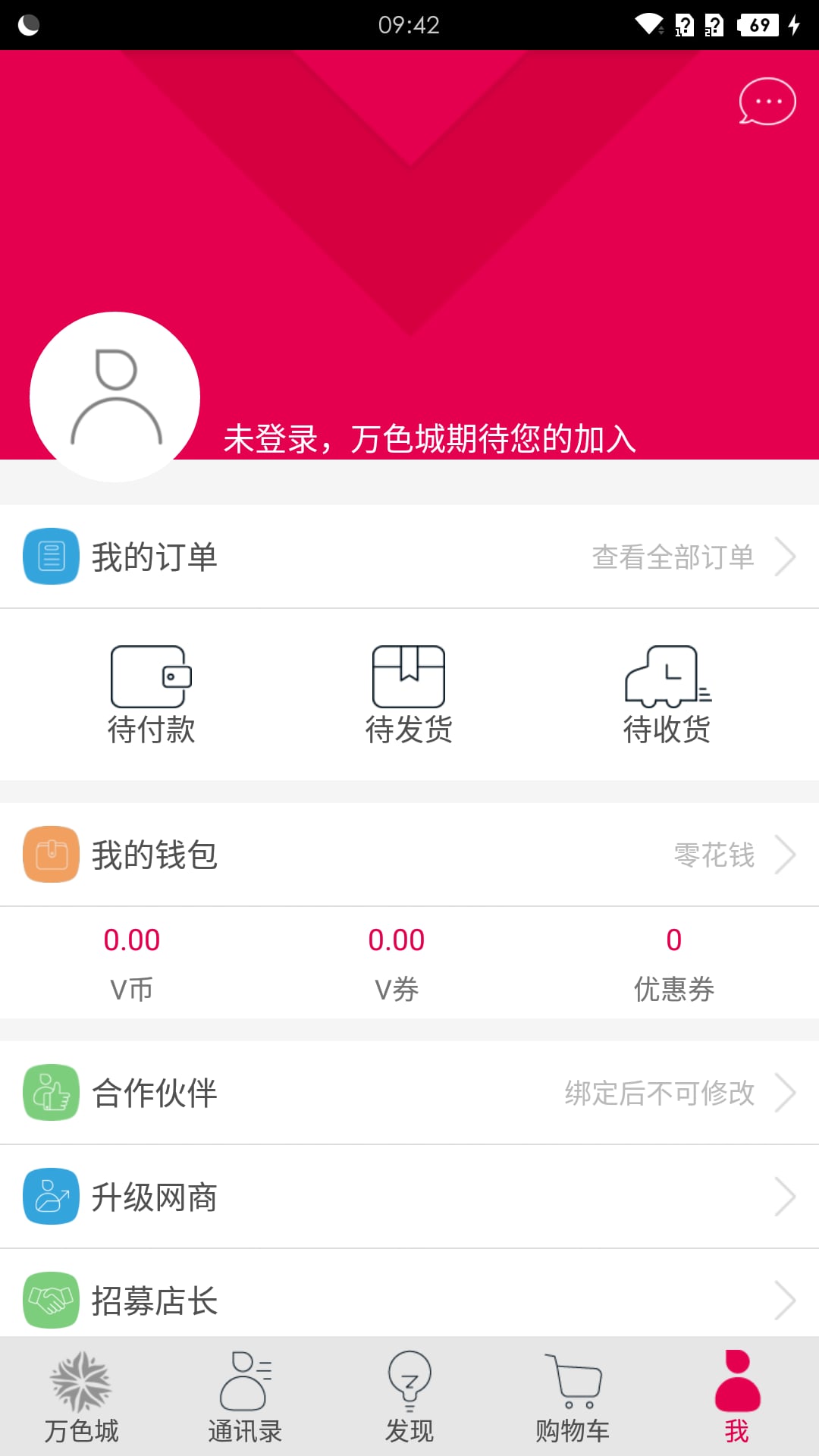Select the 我 profile tab

tap(737, 1397)
